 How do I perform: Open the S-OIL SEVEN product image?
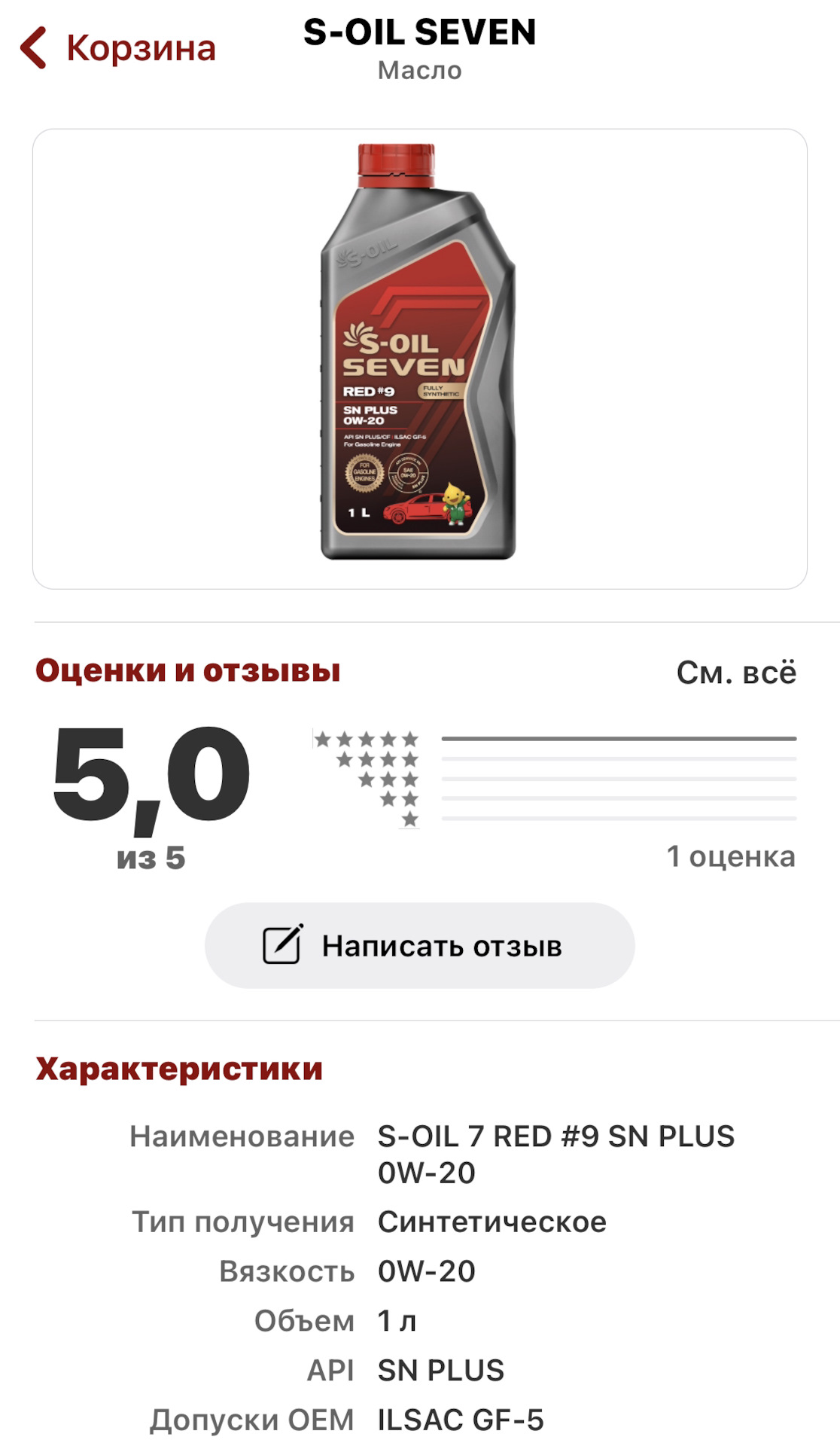419,358
